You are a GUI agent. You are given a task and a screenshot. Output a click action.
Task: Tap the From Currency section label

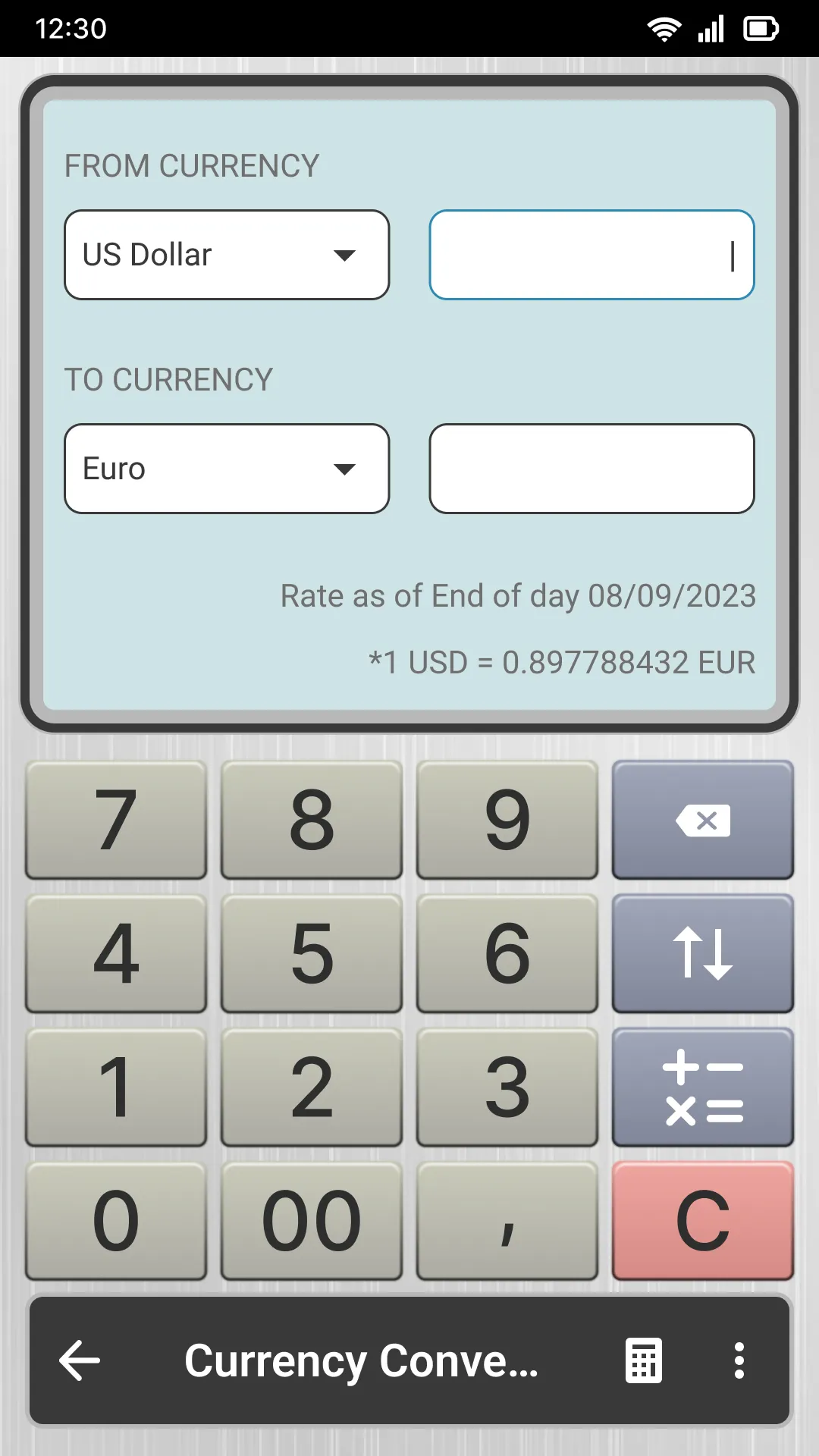click(191, 165)
